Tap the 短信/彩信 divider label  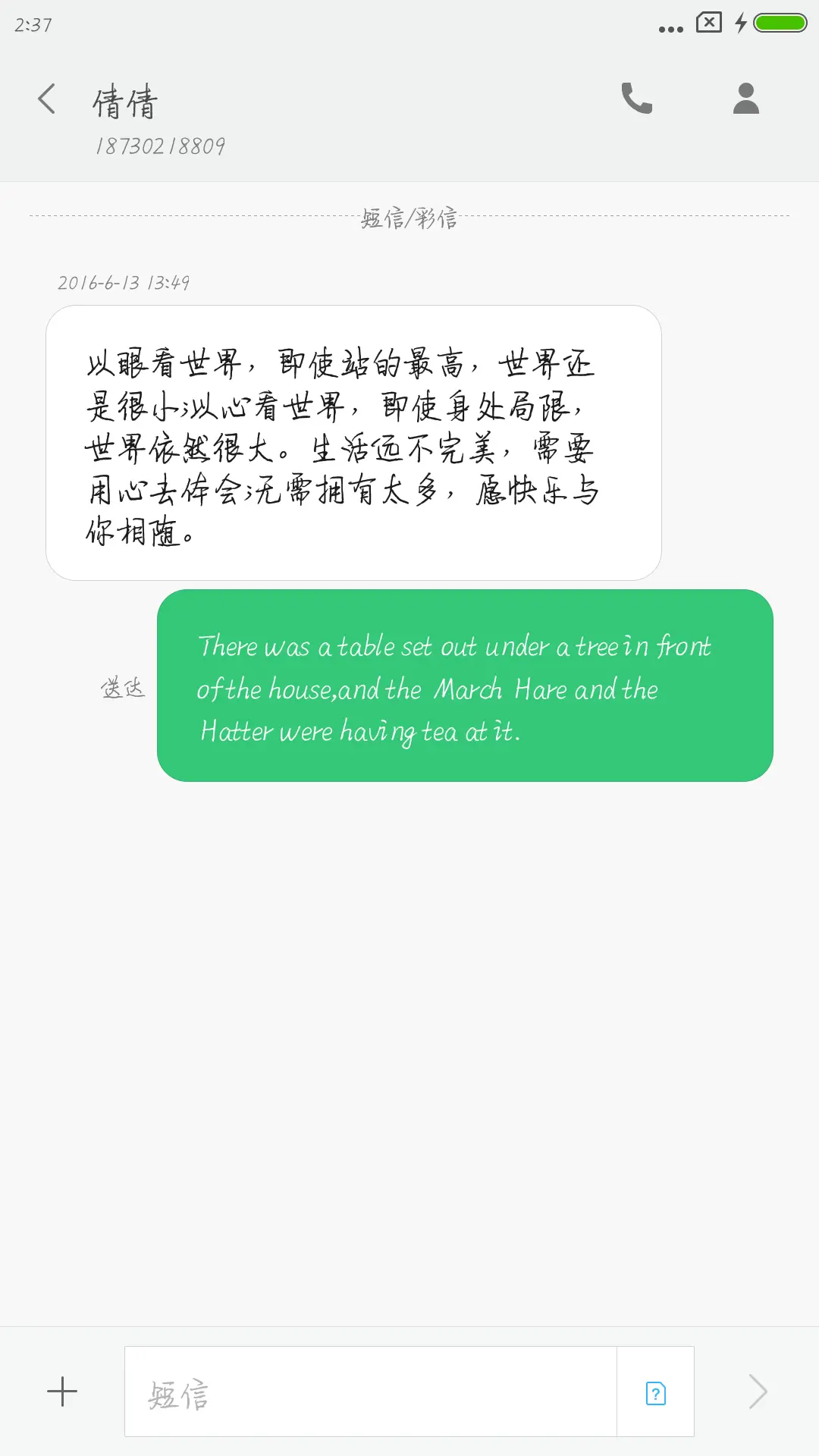tap(409, 220)
